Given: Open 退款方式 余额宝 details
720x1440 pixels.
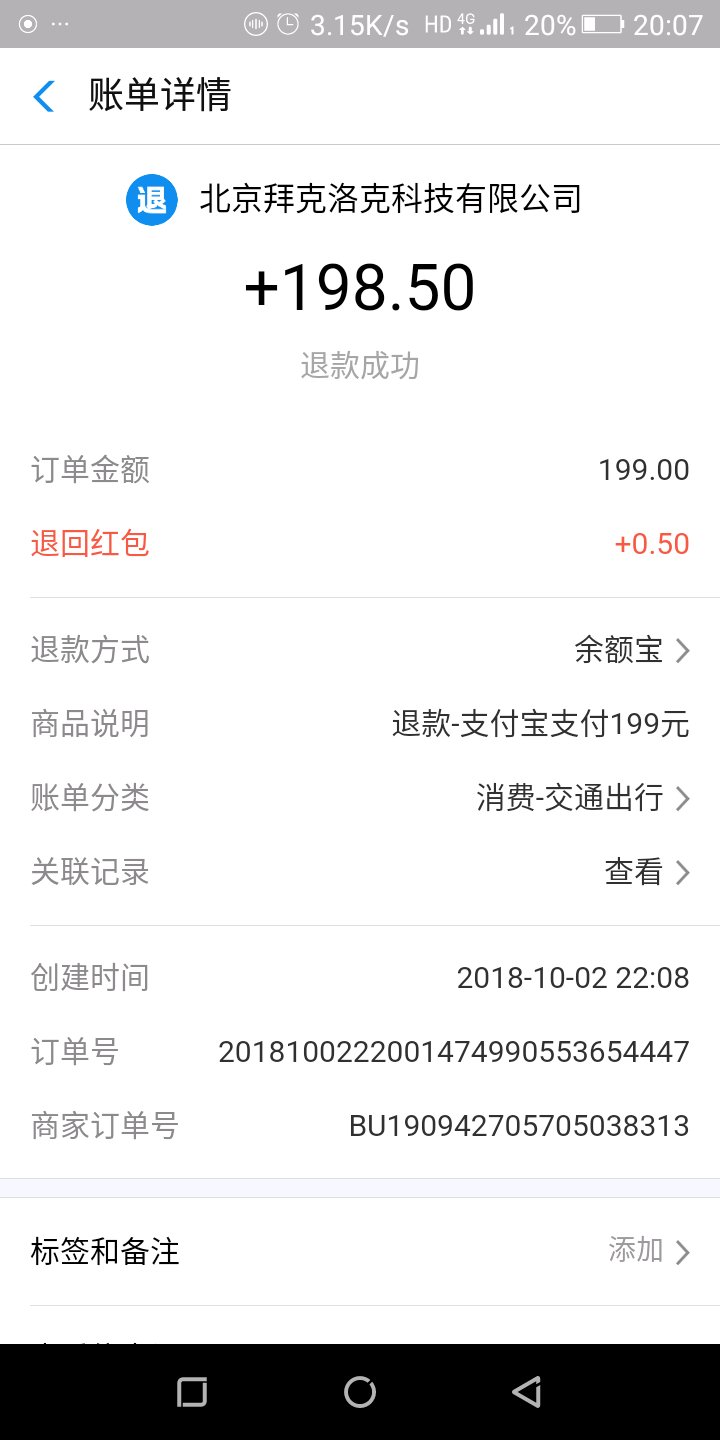Looking at the screenshot, I should point(632,651).
